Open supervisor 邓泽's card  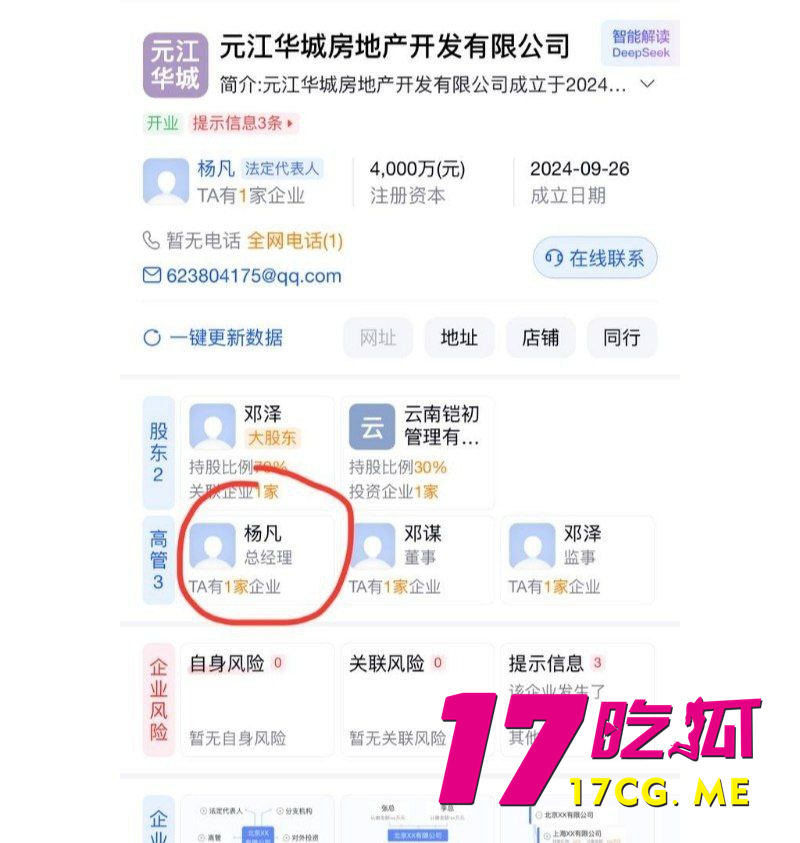(577, 559)
